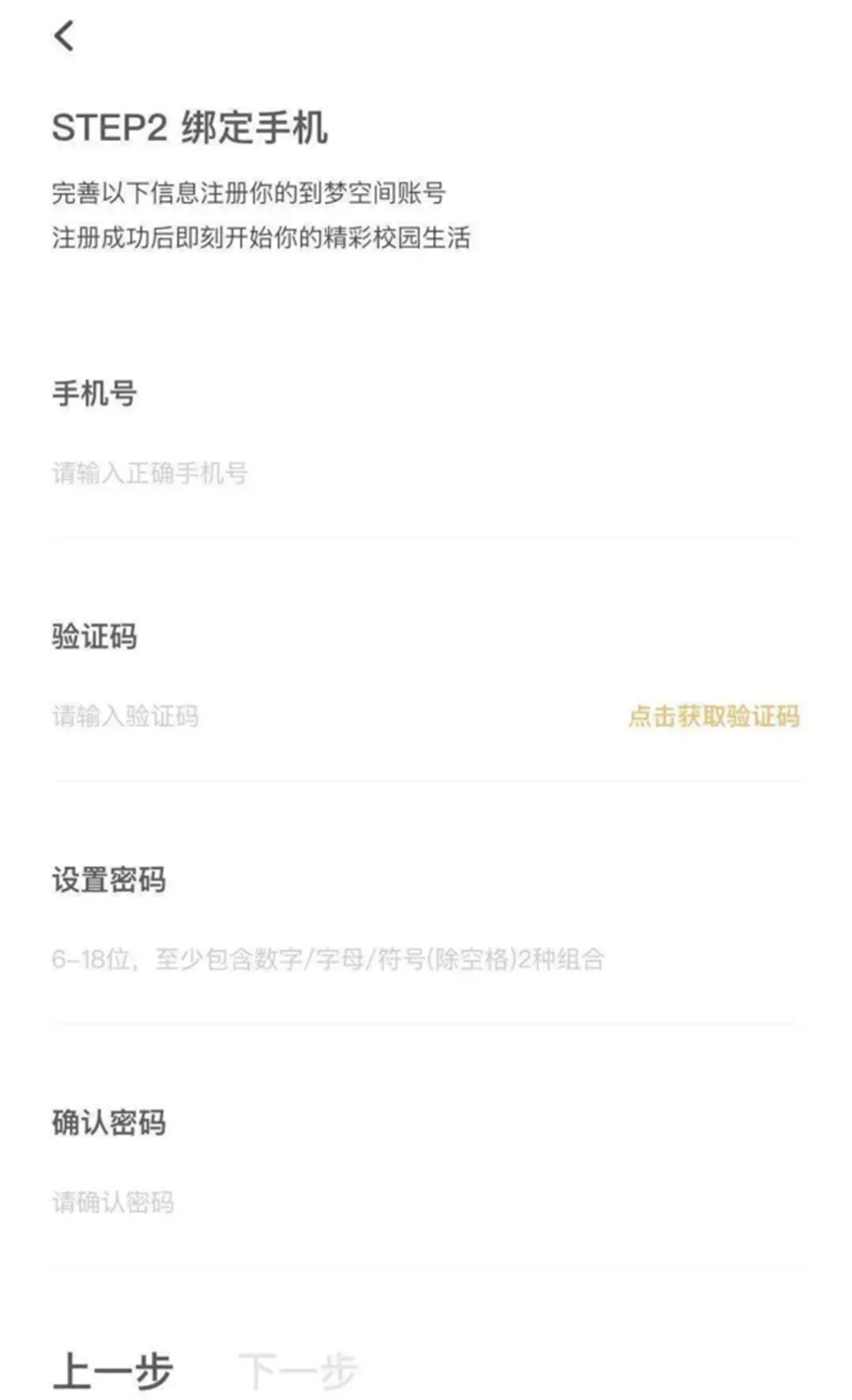
Task: Tap the 请输入验证码 verification code field
Action: pyautogui.click(x=295, y=716)
